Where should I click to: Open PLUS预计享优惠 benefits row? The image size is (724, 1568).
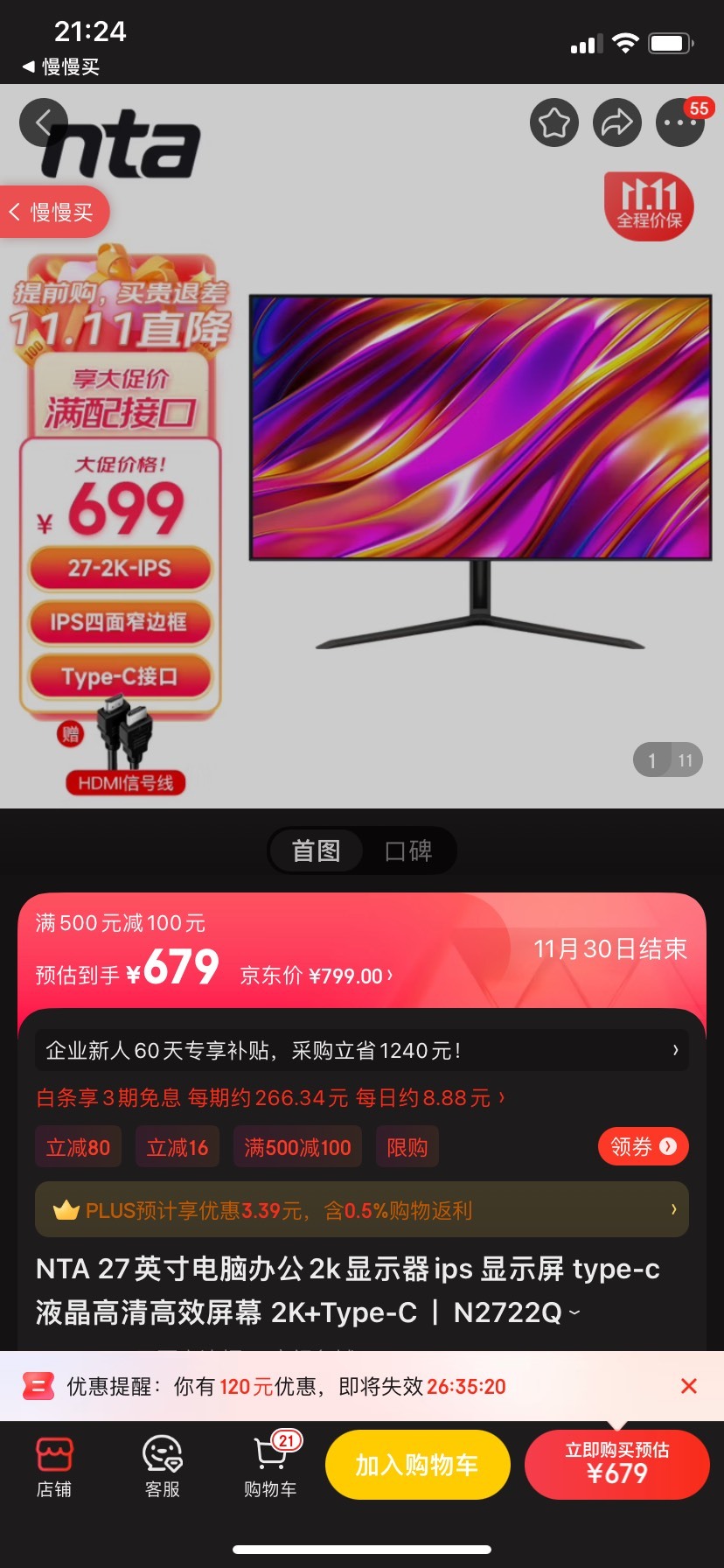point(362,1210)
